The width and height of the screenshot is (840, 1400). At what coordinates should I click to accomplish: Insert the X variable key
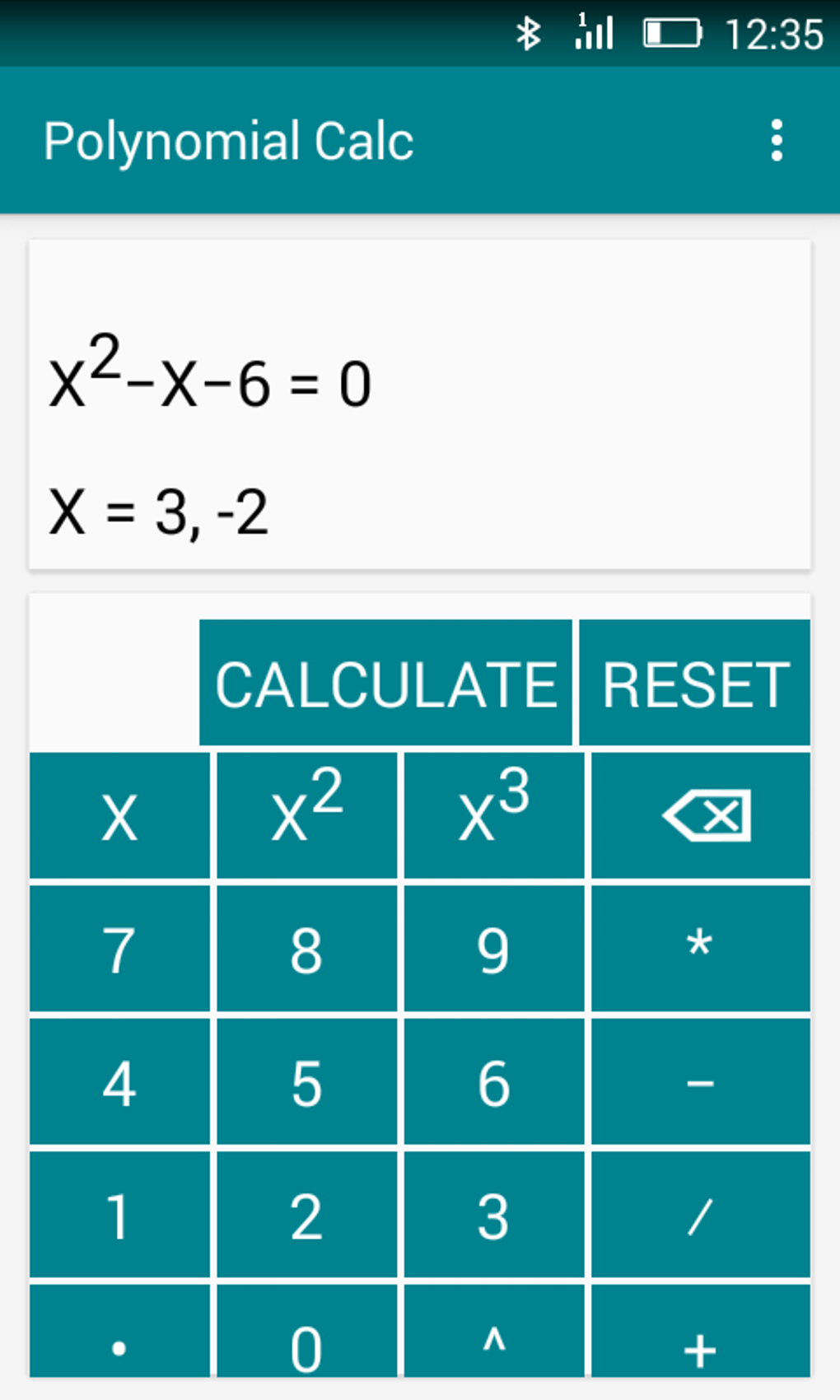pos(119,816)
